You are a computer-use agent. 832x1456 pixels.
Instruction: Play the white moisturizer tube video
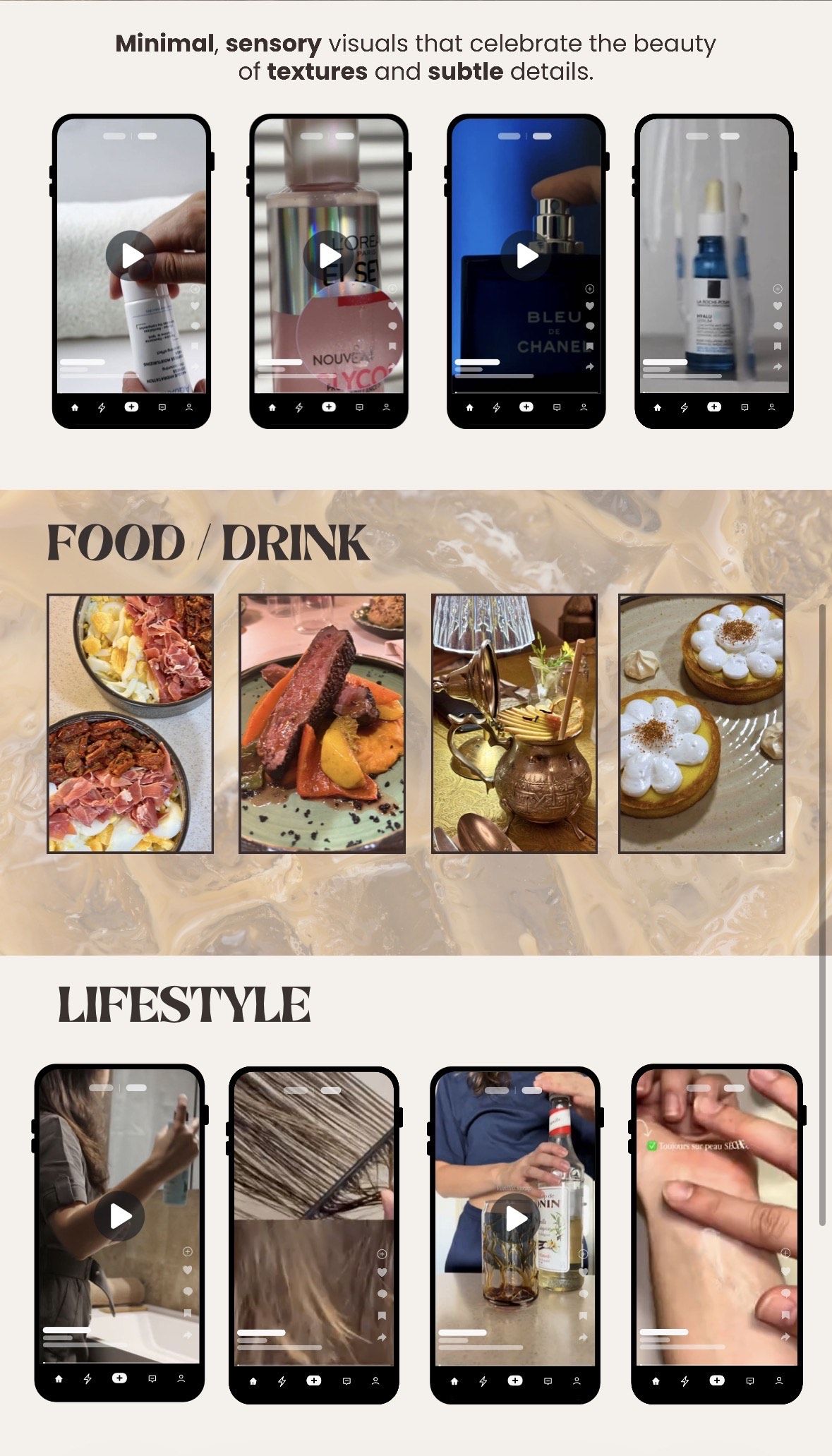pyautogui.click(x=131, y=255)
